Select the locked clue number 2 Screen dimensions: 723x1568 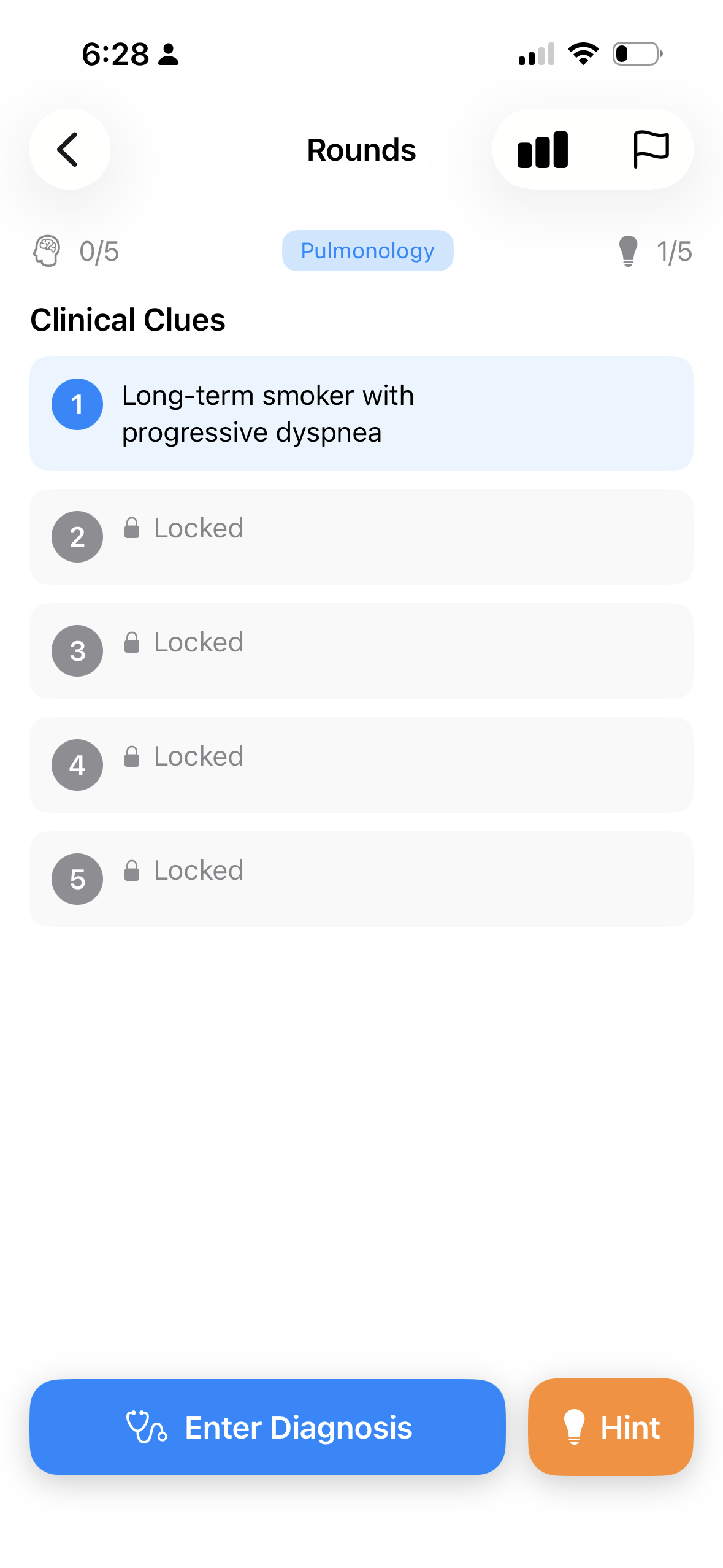(361, 536)
